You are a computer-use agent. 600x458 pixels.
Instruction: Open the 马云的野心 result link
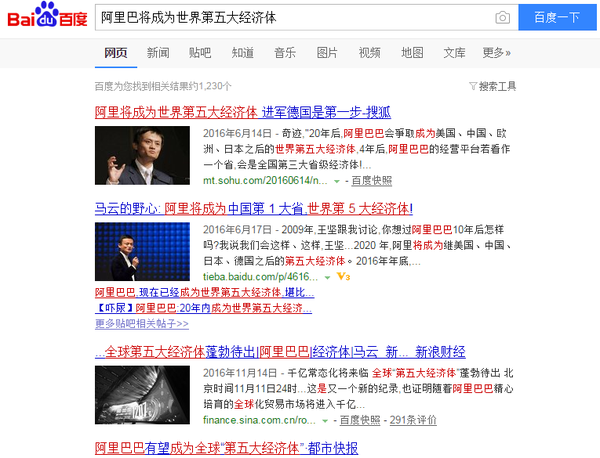click(253, 209)
